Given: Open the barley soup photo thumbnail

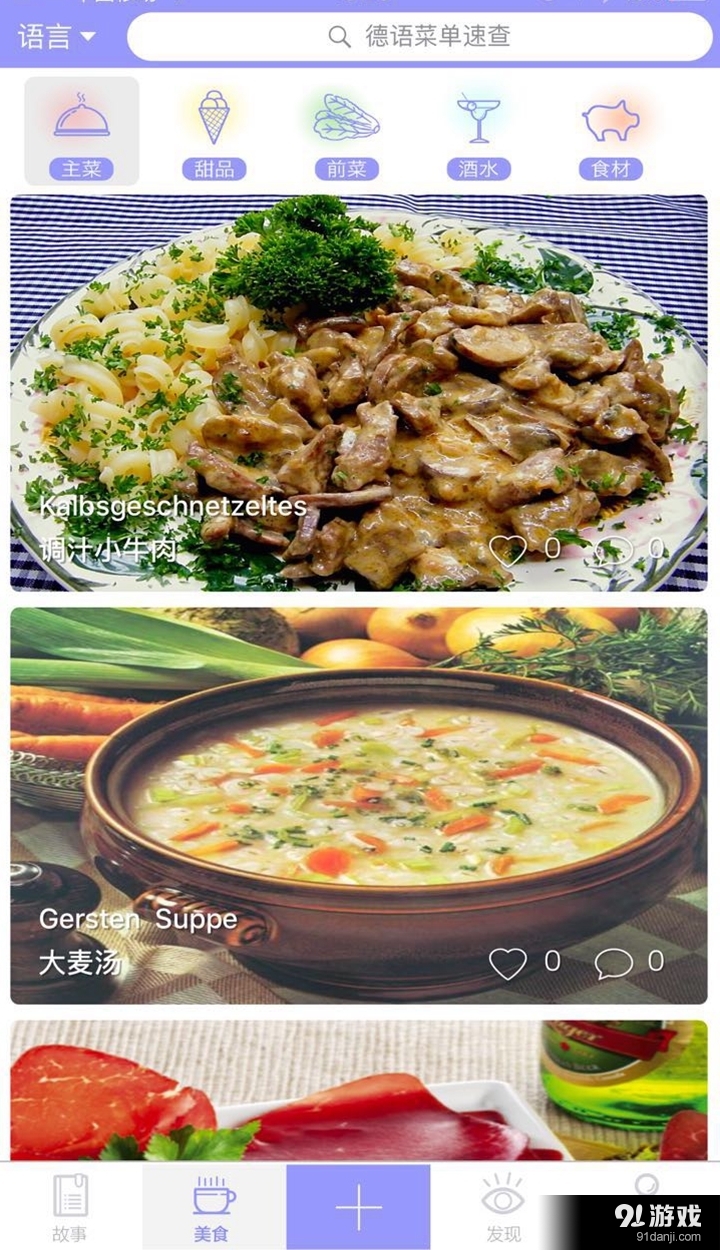Looking at the screenshot, I should pyautogui.click(x=360, y=790).
